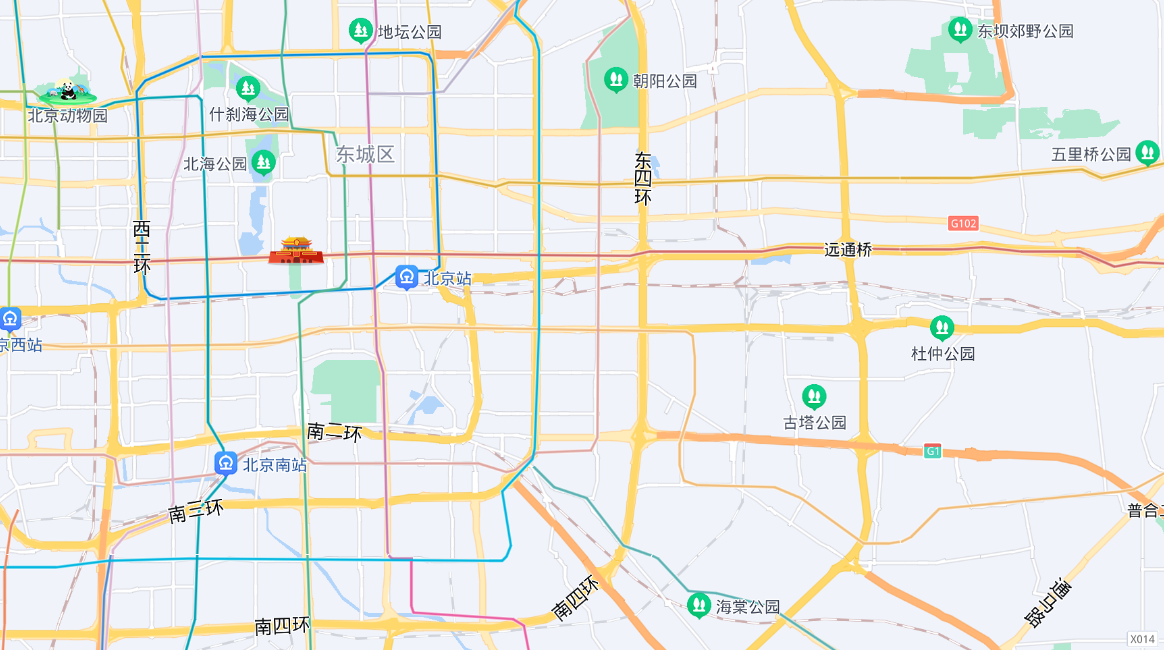Image resolution: width=1164 pixels, height=650 pixels.
Task: Tap the 海棠公园 park pin
Action: pos(699,605)
